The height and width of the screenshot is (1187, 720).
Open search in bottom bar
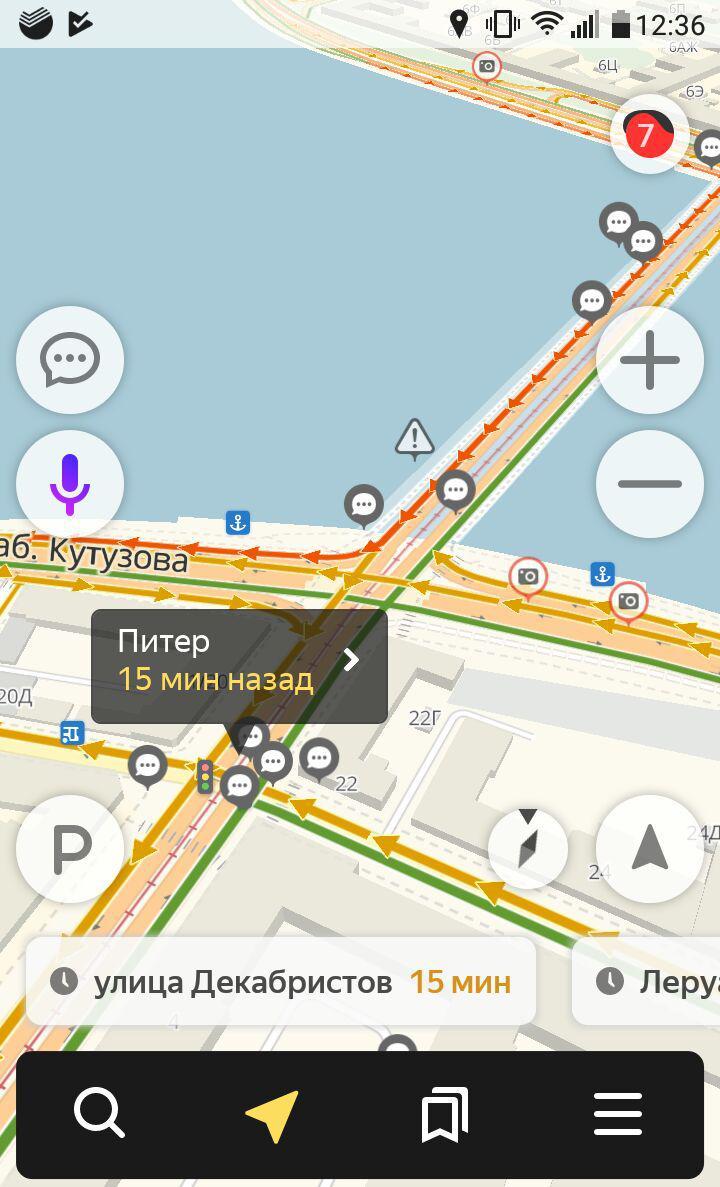(99, 1113)
